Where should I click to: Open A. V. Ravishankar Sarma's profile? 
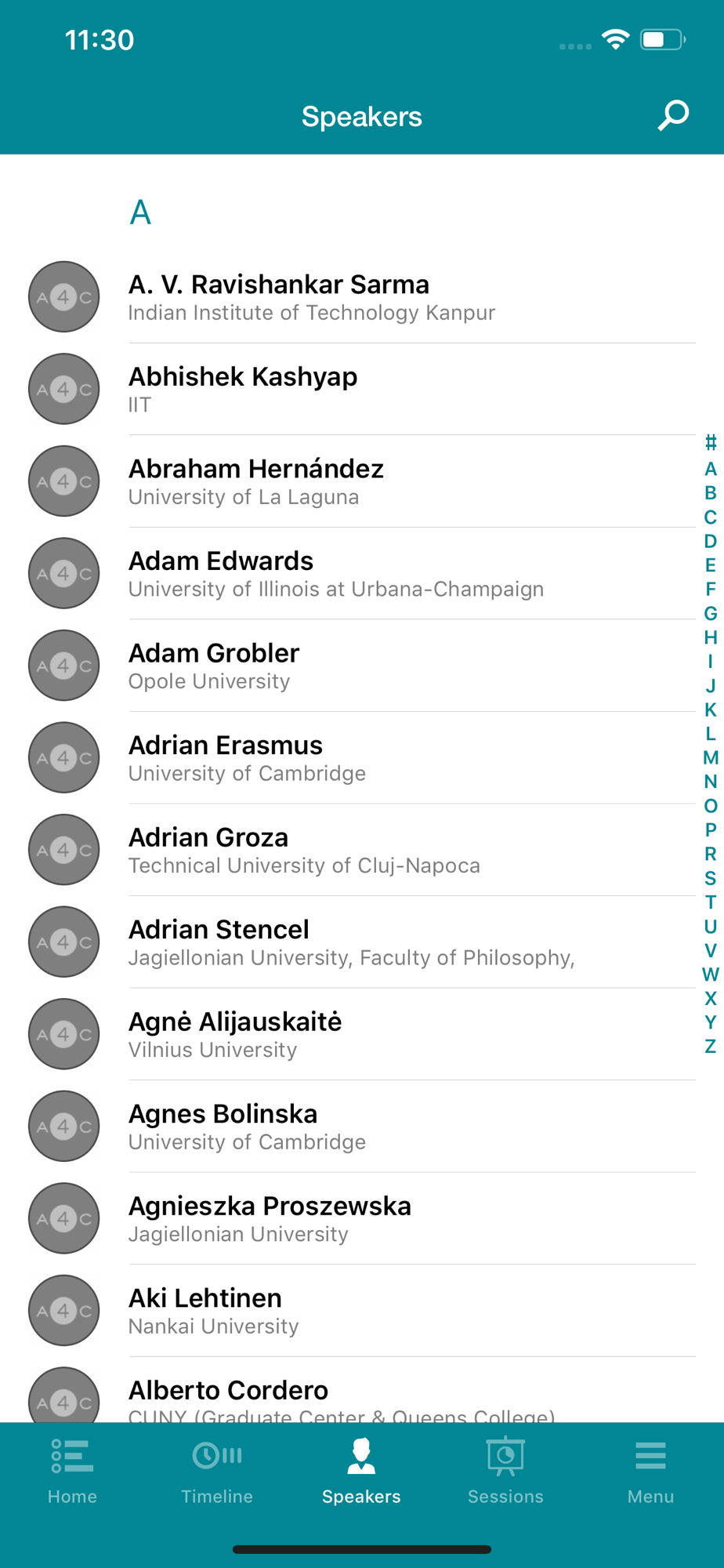362,297
